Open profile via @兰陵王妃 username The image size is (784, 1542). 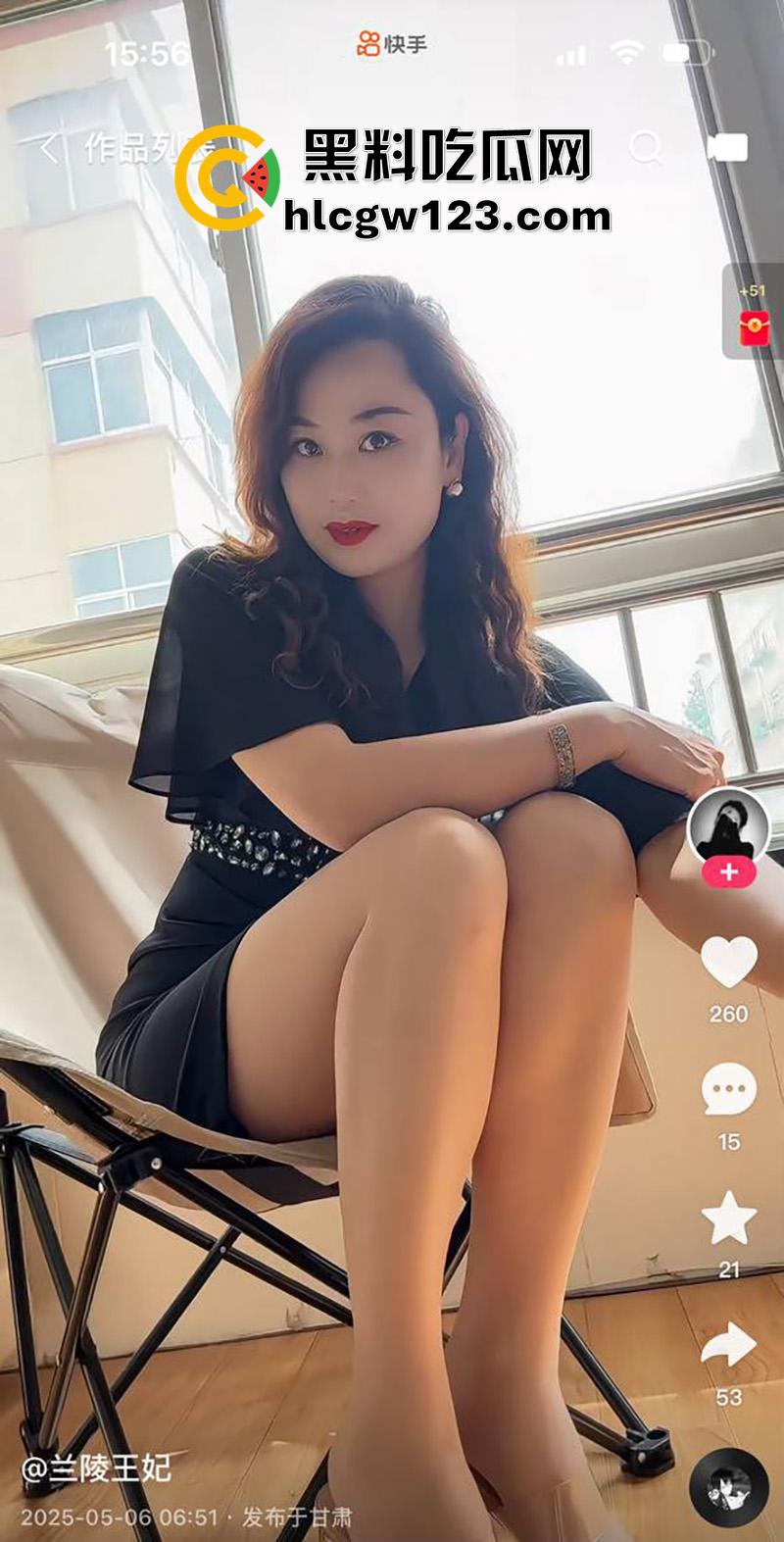[x=98, y=1467]
